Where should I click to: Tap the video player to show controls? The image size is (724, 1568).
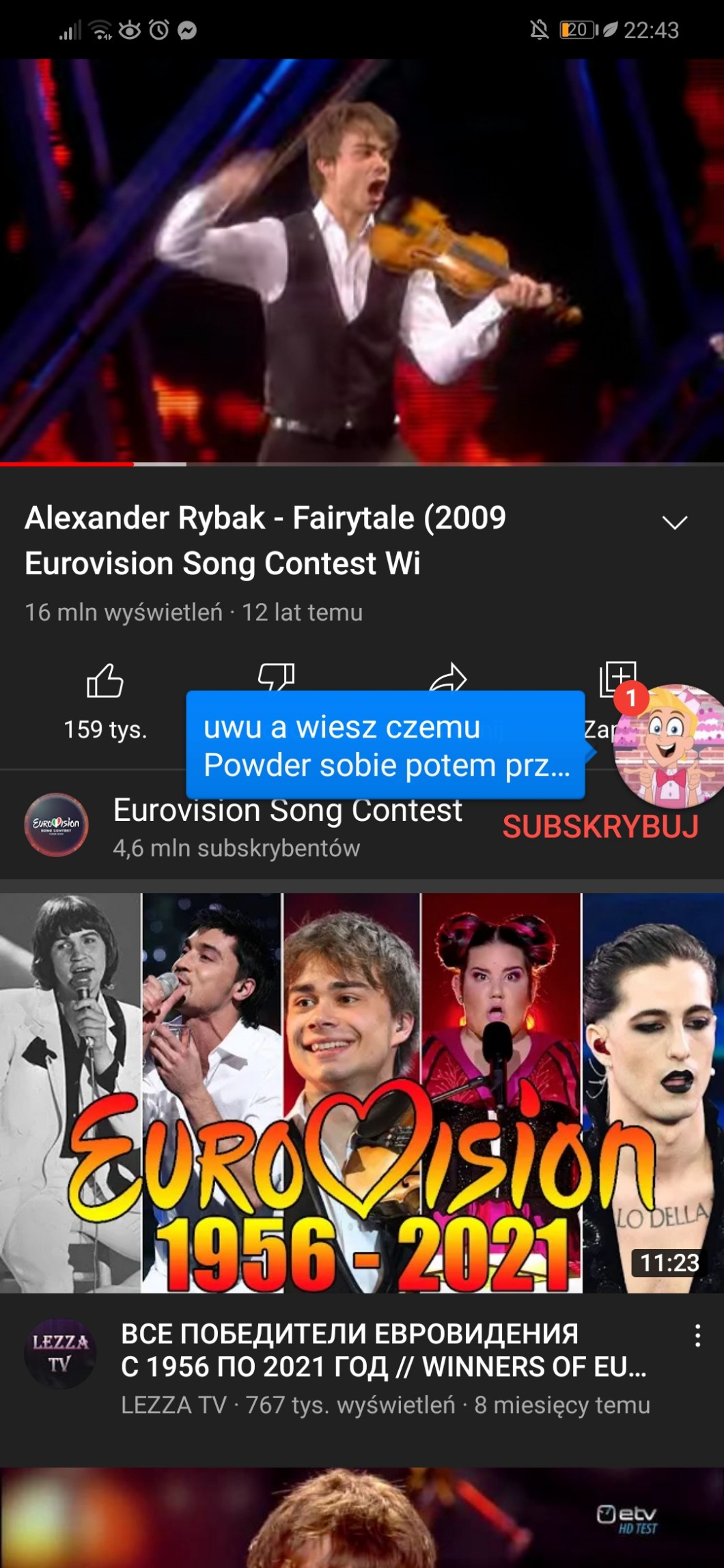362,260
